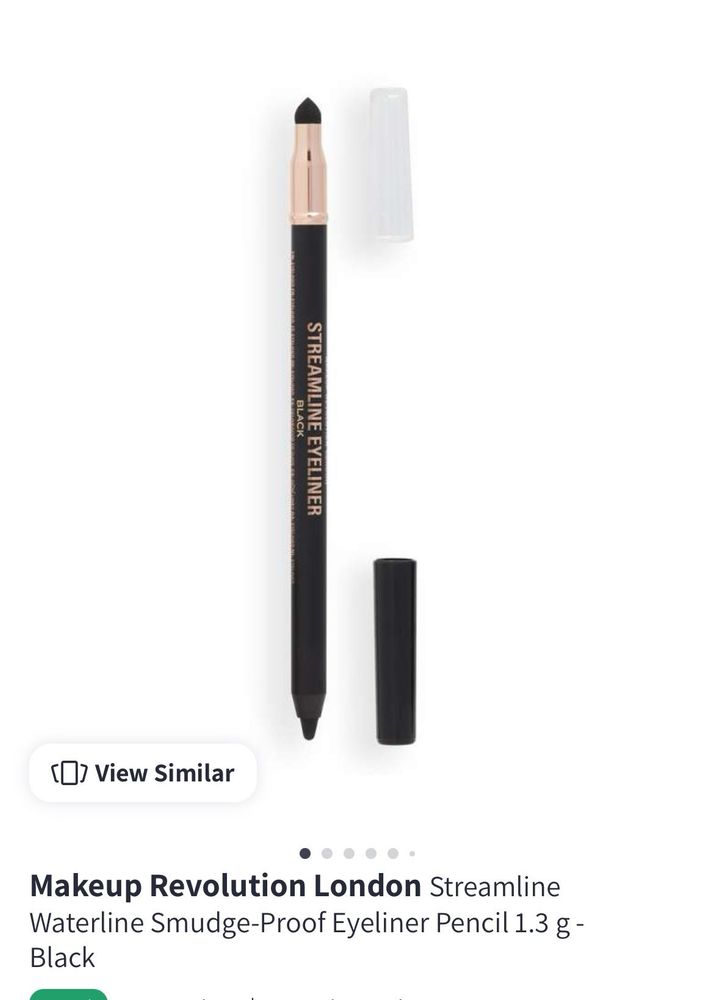Tap the View Similar button
This screenshot has width=714, height=1000.
143,773
